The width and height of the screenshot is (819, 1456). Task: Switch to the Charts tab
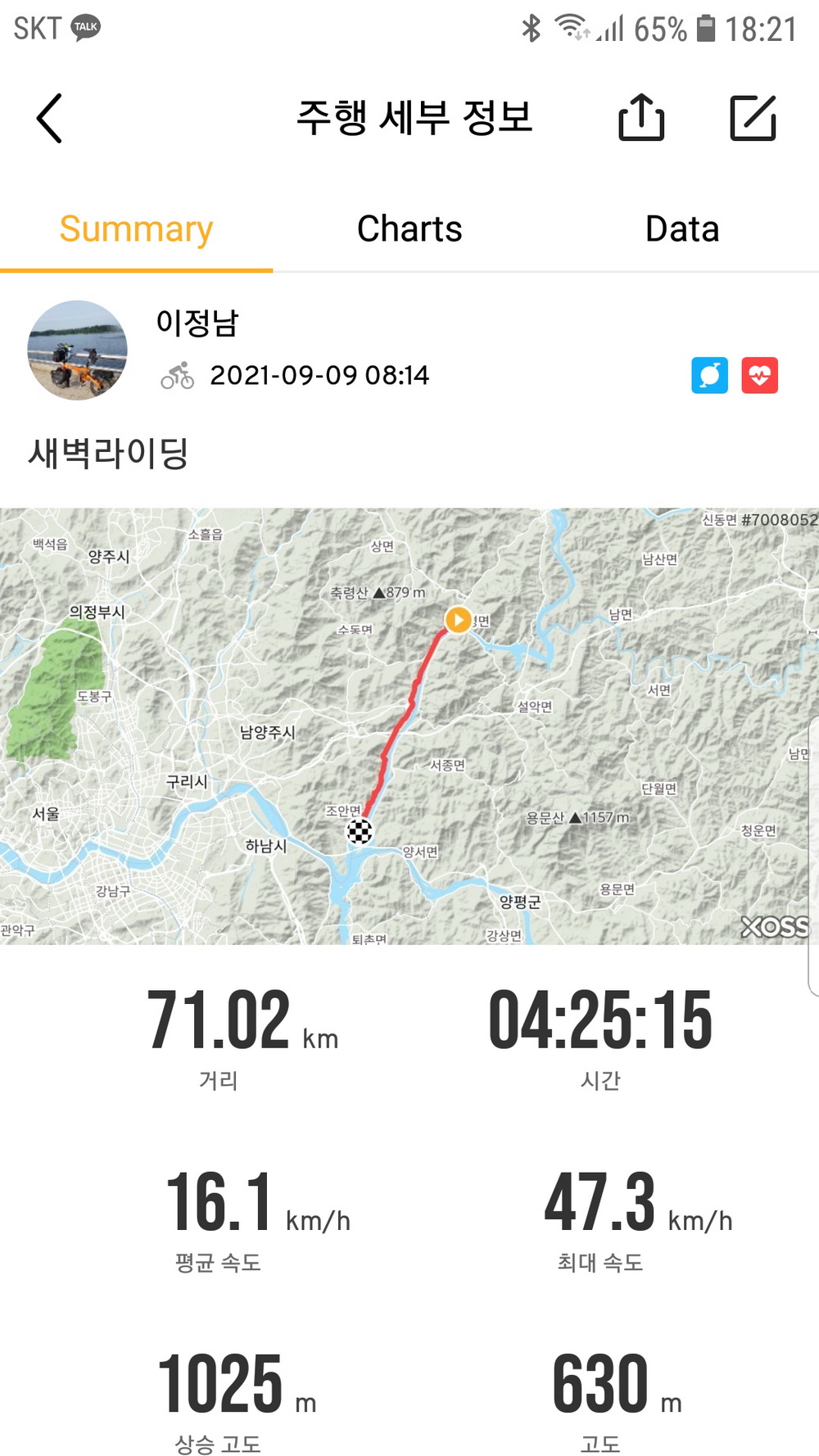409,229
